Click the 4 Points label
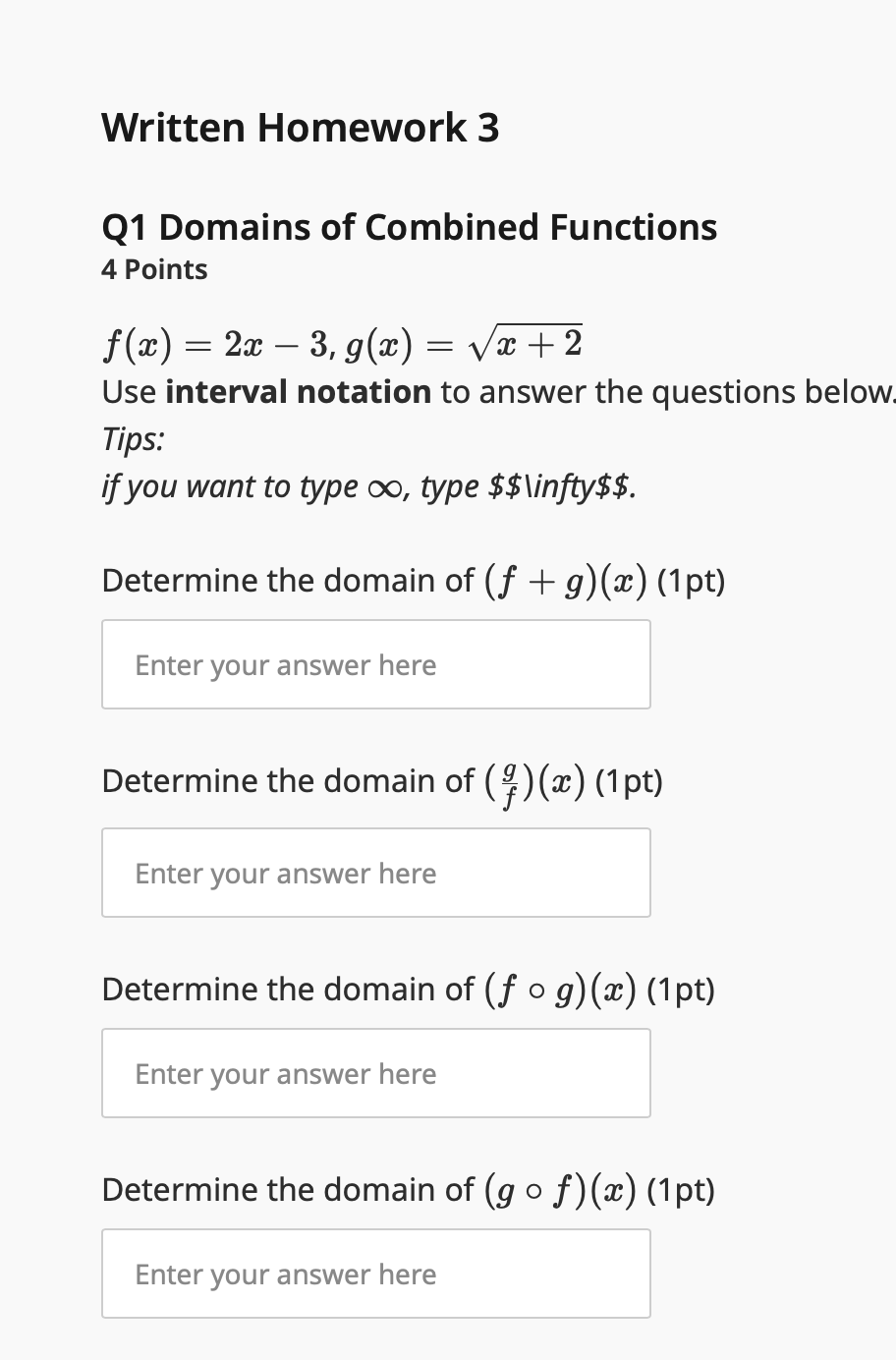Screen dimensions: 896x1360 click(154, 269)
